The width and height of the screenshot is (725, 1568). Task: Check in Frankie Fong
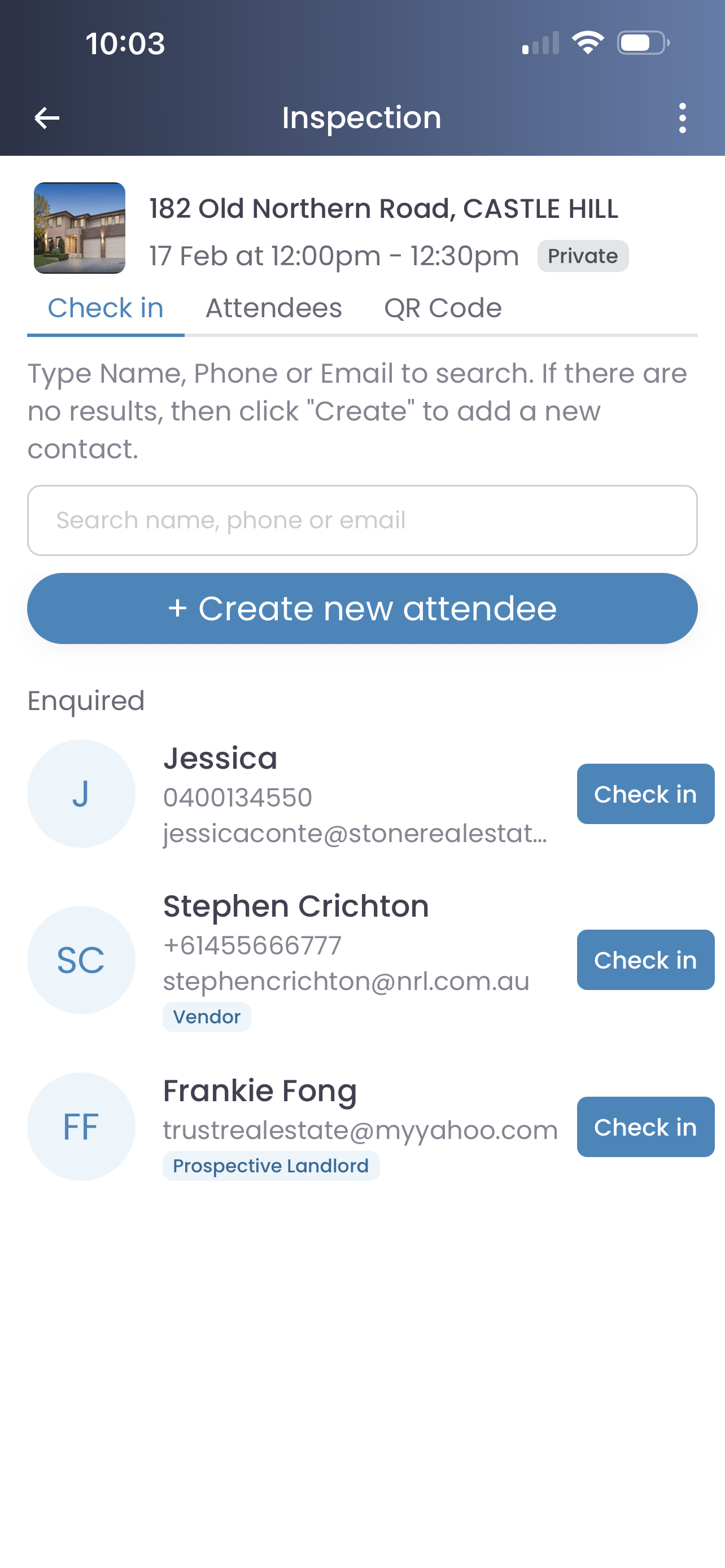tap(645, 1127)
